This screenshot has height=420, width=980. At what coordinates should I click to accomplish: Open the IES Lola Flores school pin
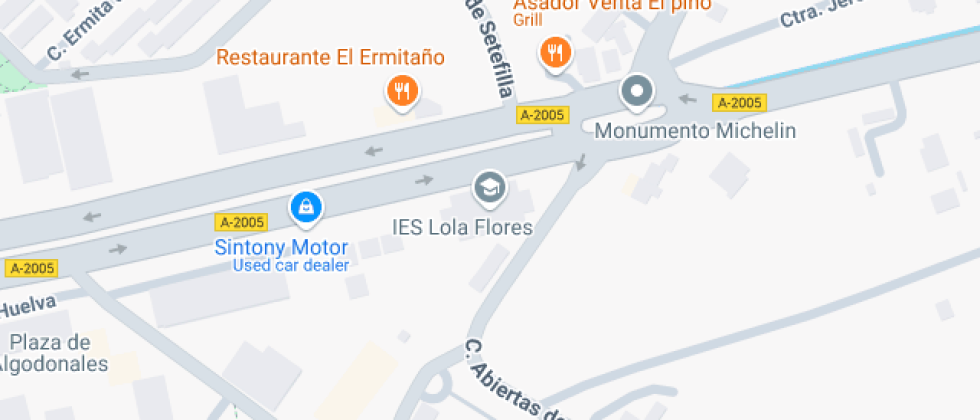[x=489, y=187]
